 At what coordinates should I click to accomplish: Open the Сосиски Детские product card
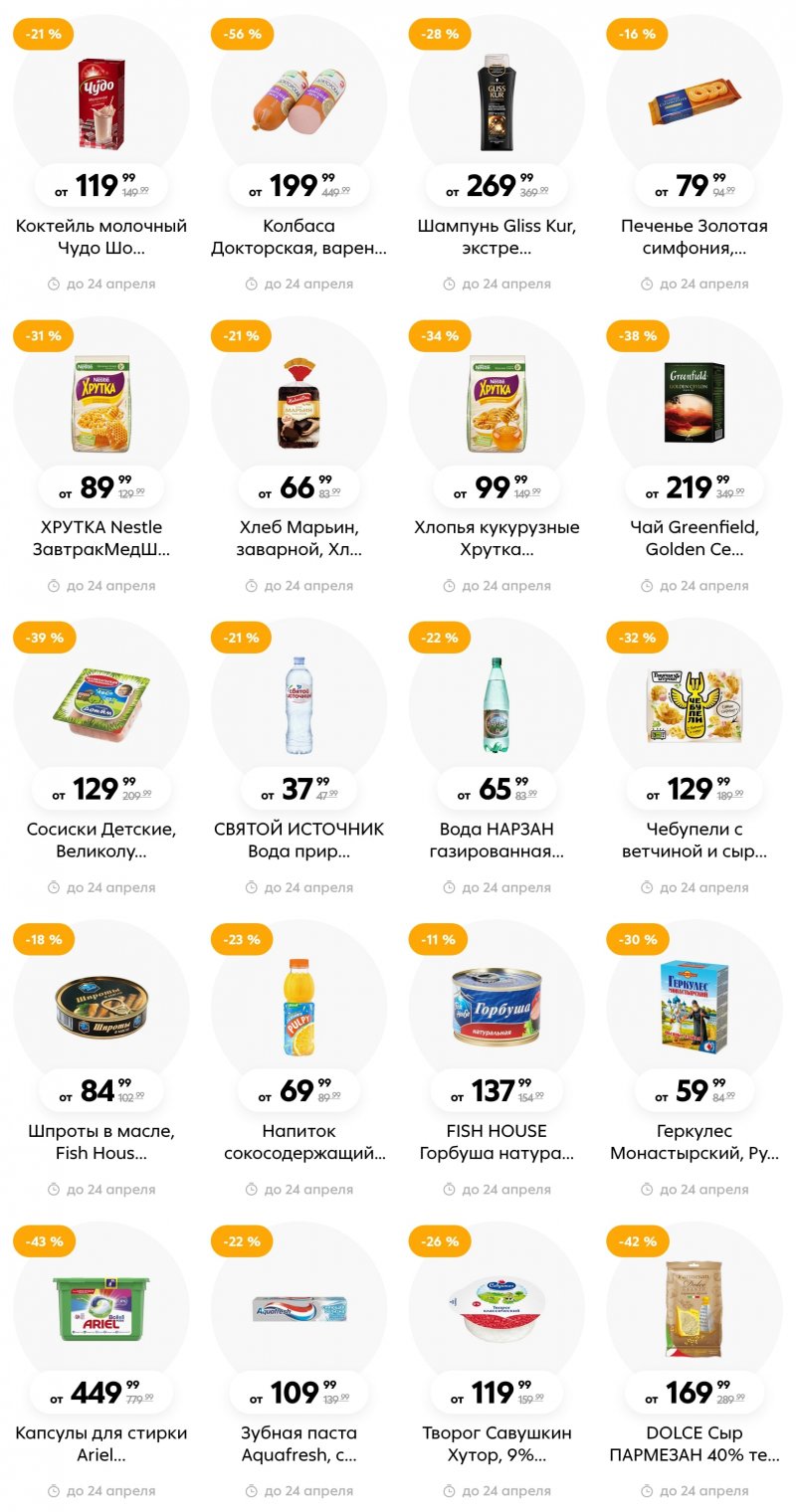click(x=100, y=703)
